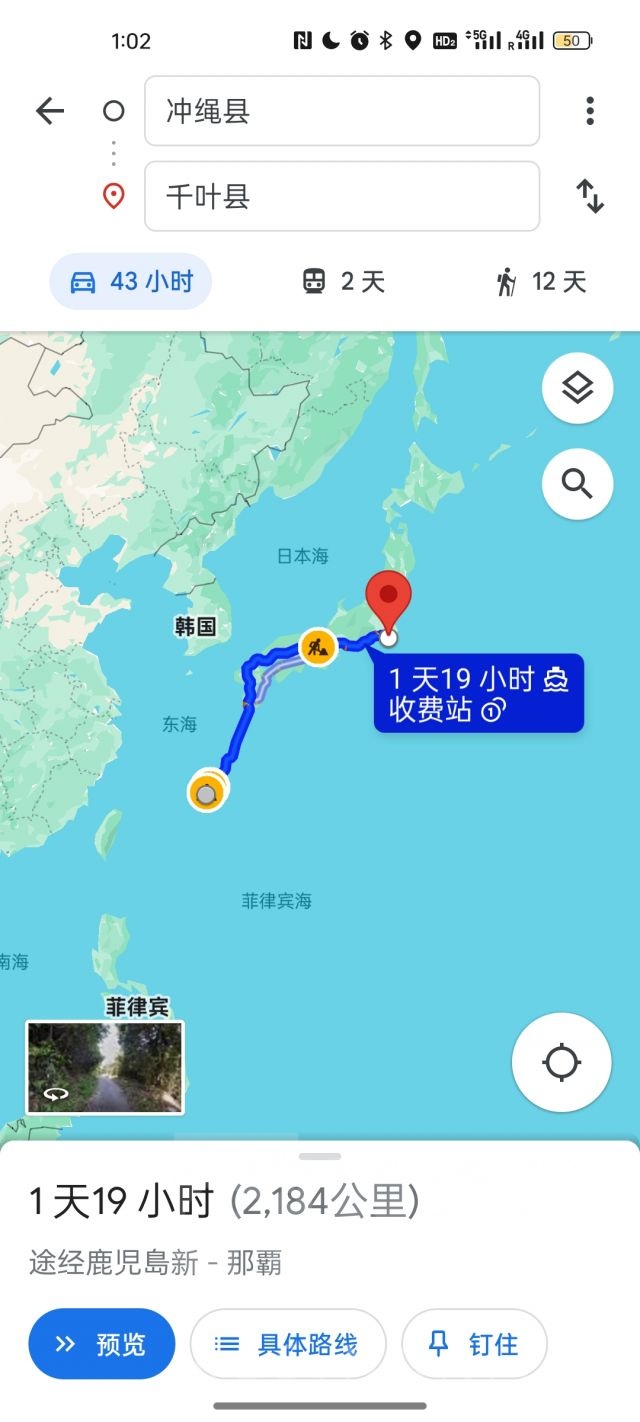Tap the 预览 preview button
The width and height of the screenshot is (640, 1422).
[x=102, y=1344]
